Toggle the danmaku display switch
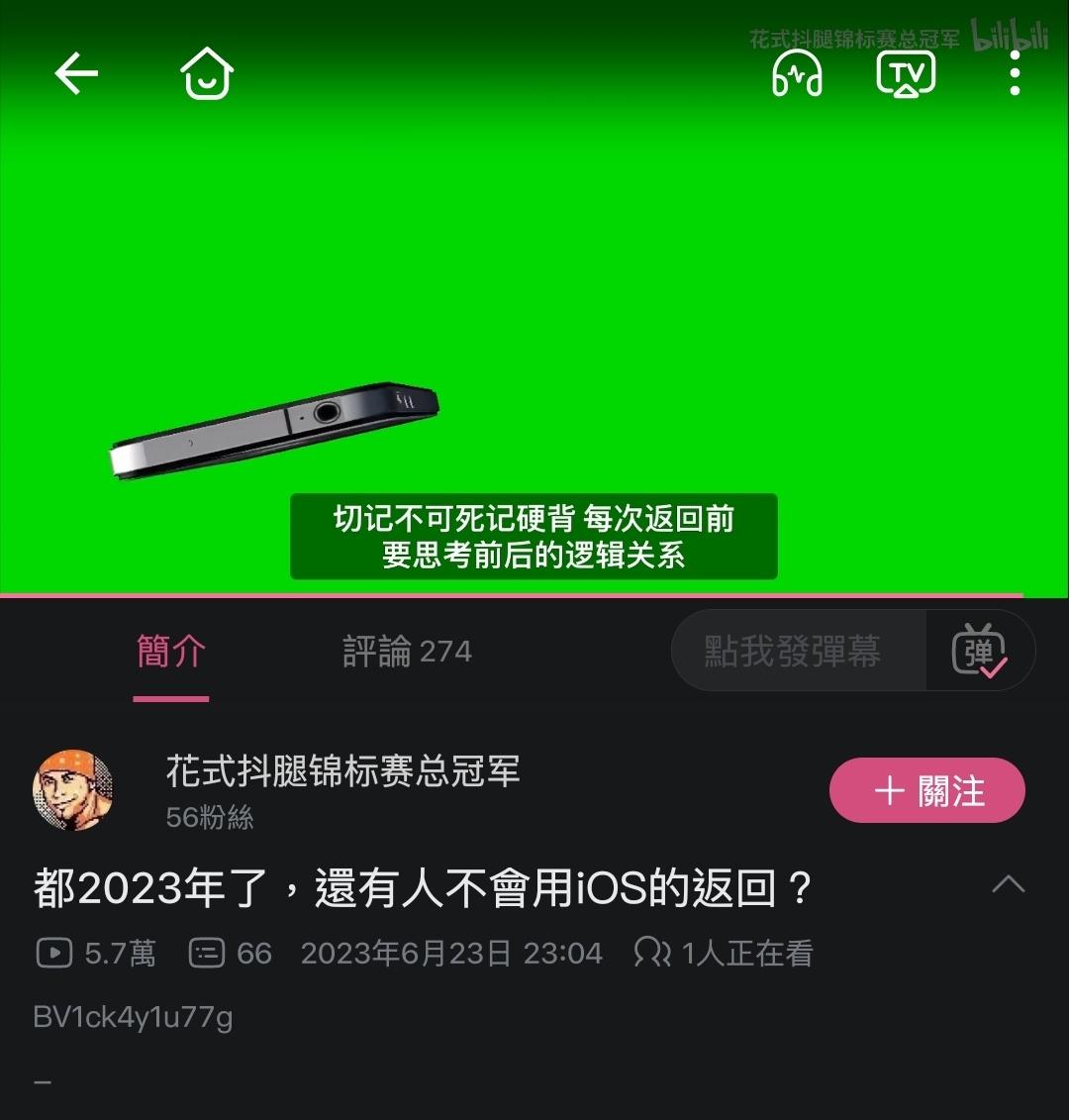The image size is (1069, 1120). (979, 651)
